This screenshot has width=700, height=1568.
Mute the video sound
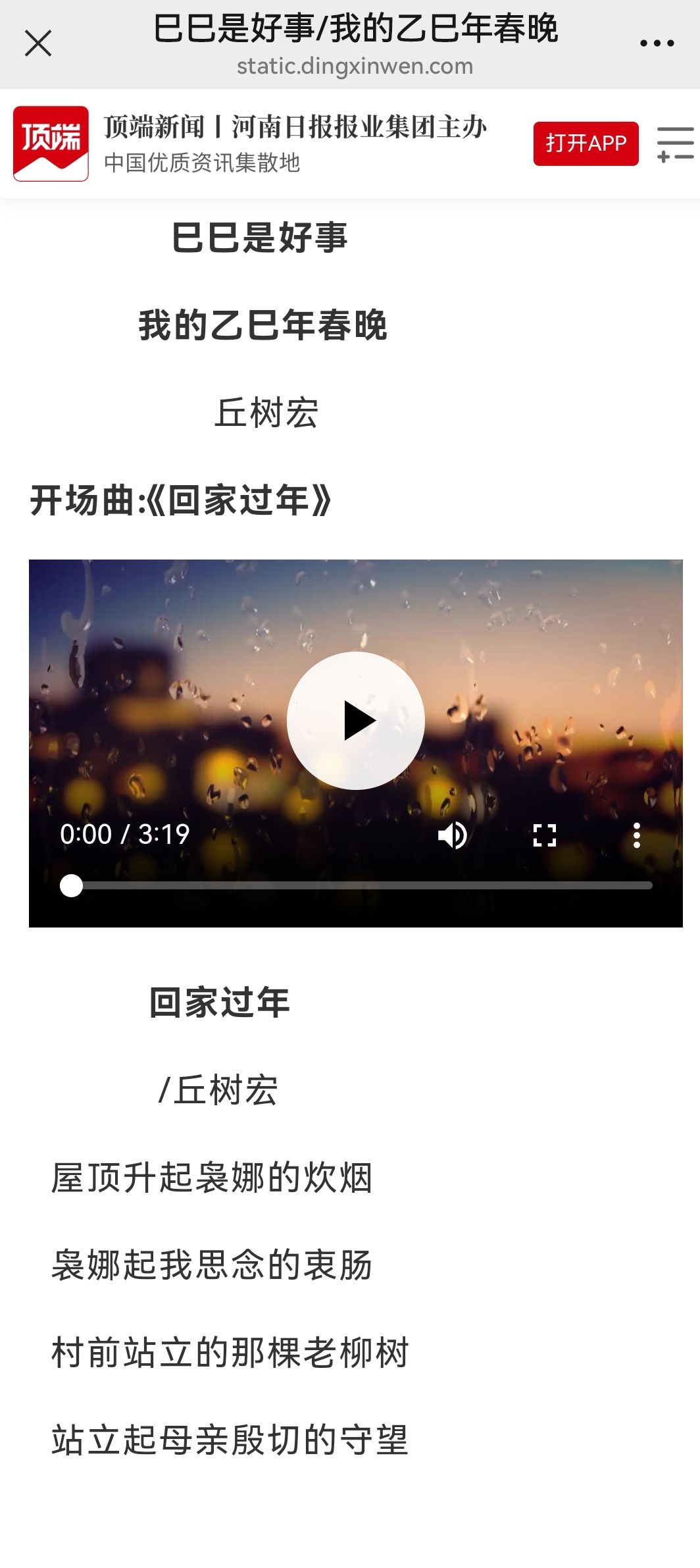[x=453, y=835]
